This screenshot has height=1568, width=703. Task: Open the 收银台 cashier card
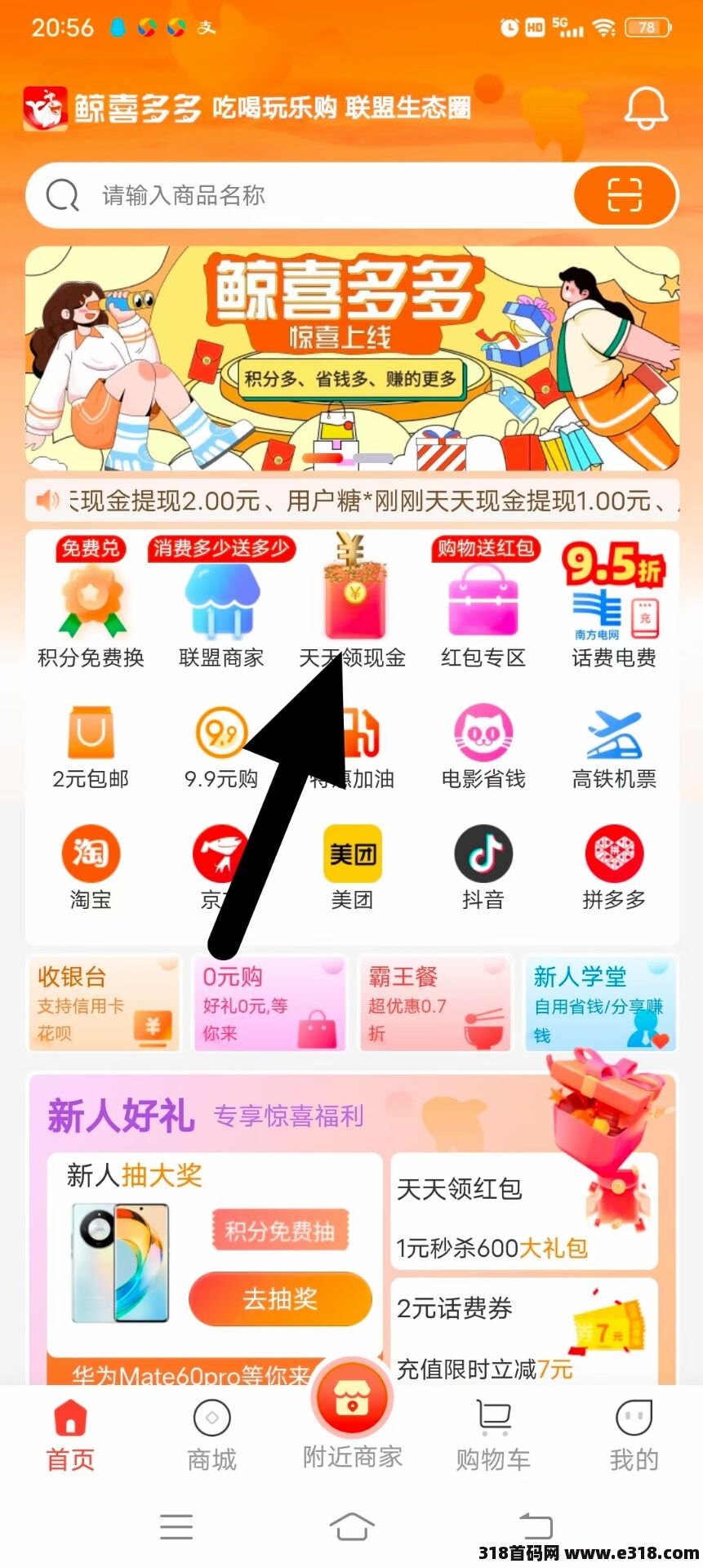[104, 1004]
